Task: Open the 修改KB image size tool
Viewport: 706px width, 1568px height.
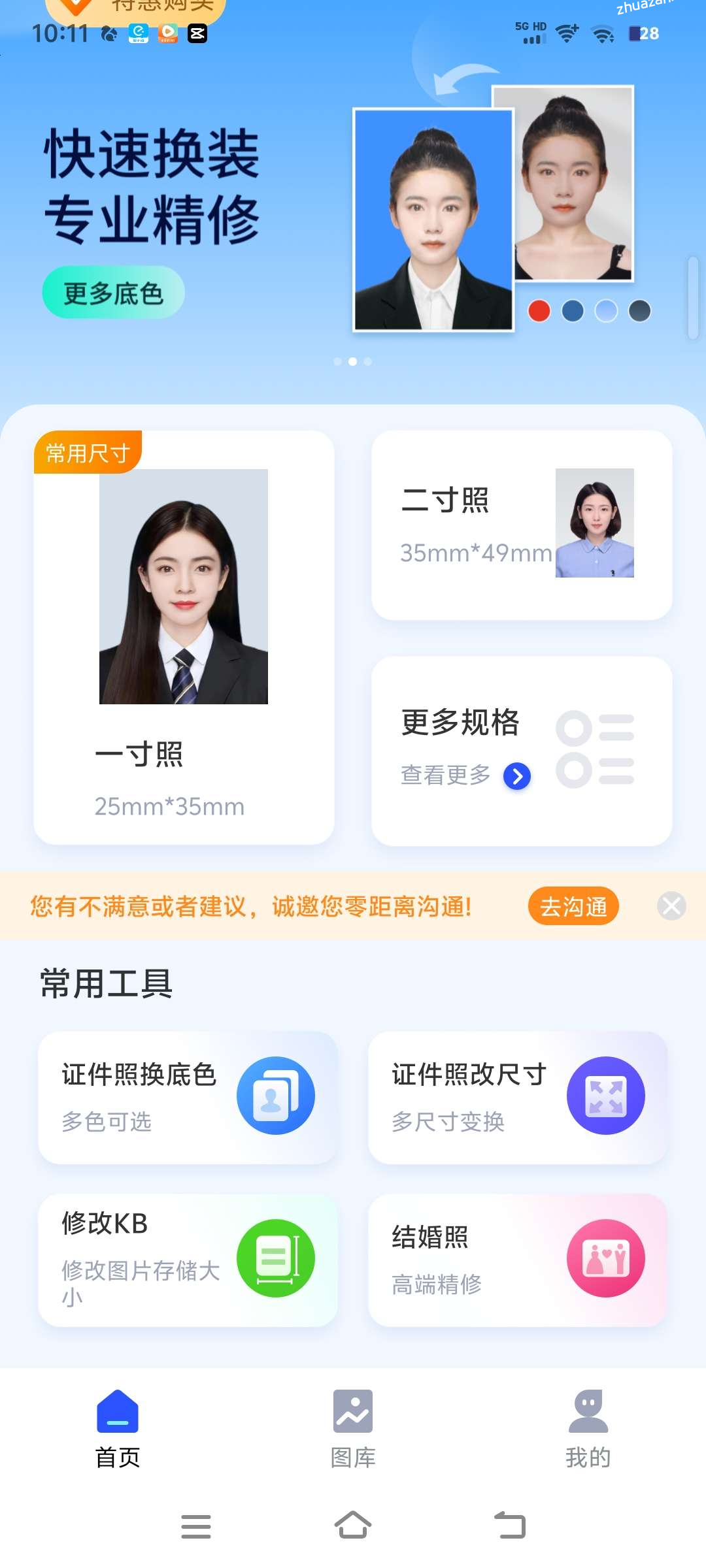Action: [188, 1260]
